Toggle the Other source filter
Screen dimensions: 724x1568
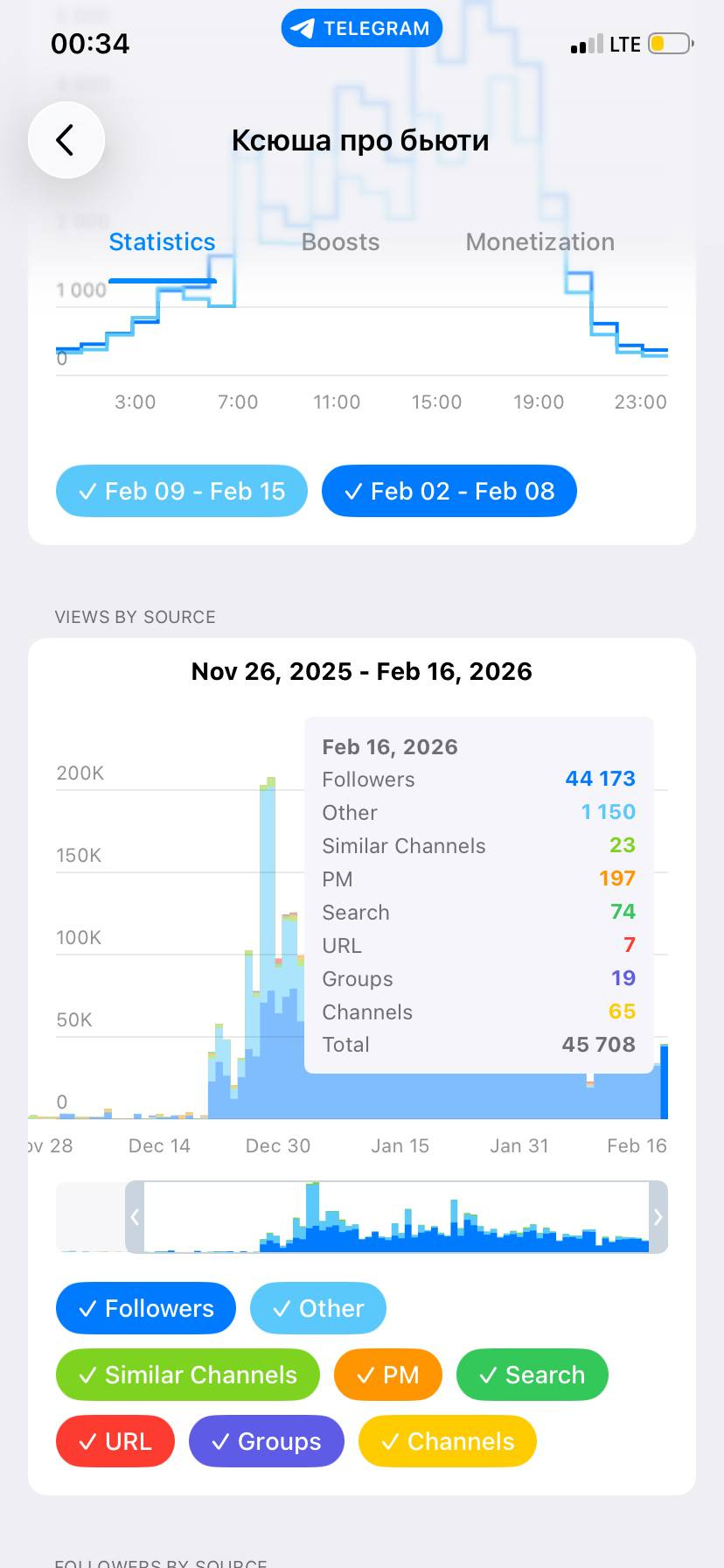coord(318,1308)
